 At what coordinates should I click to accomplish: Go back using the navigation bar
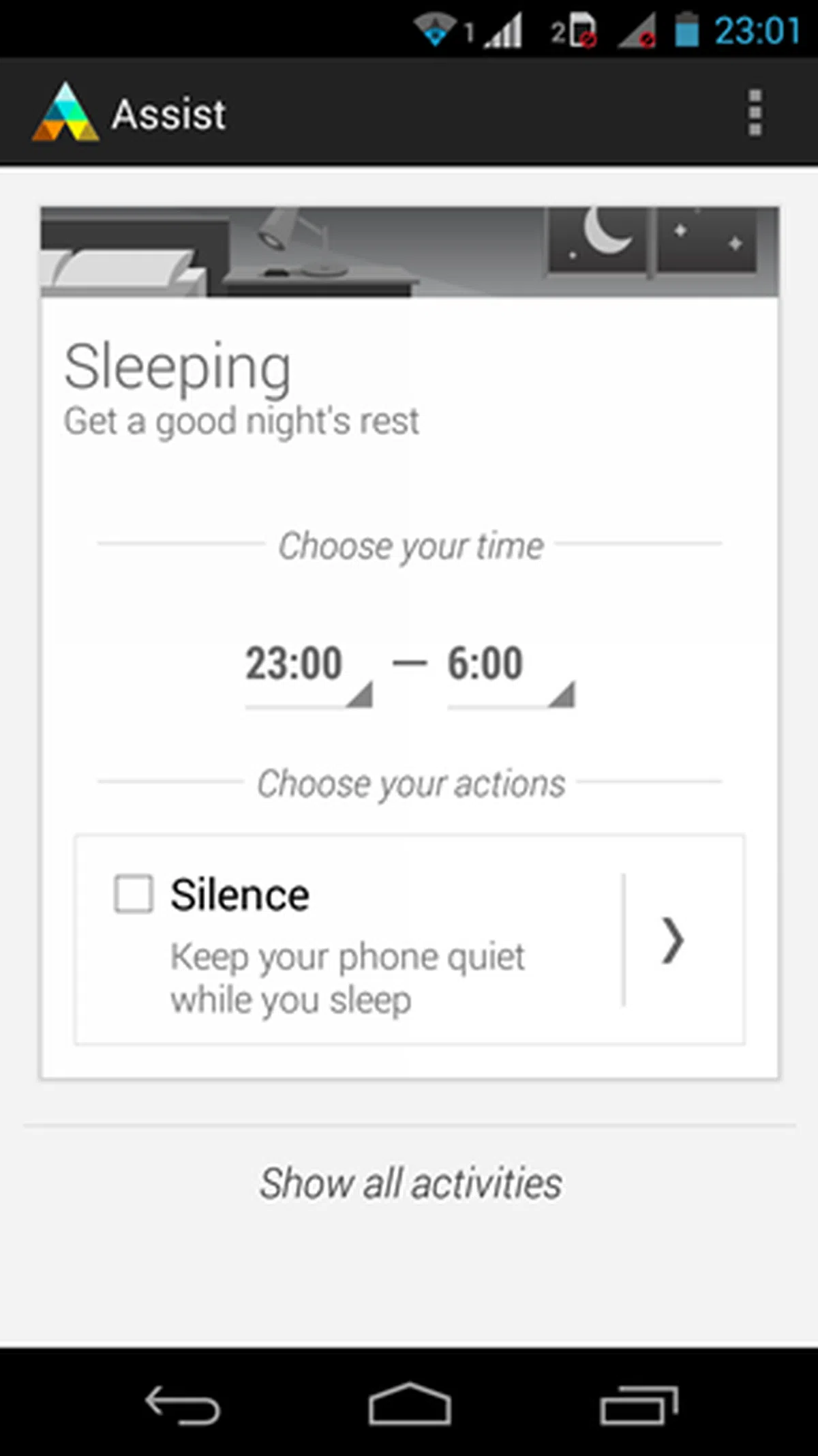[x=183, y=1403]
